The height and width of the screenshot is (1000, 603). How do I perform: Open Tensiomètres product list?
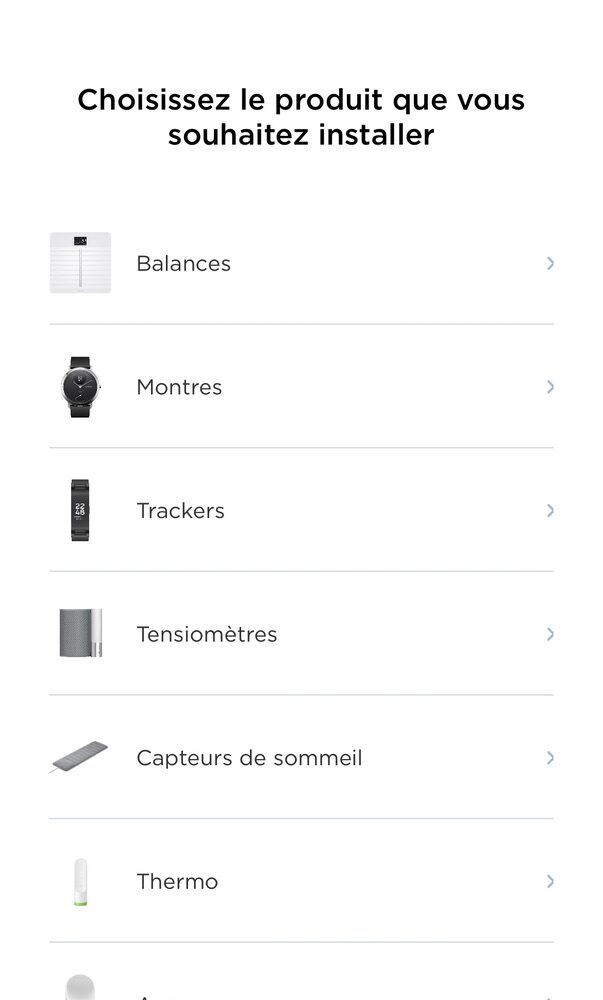pyautogui.click(x=302, y=634)
